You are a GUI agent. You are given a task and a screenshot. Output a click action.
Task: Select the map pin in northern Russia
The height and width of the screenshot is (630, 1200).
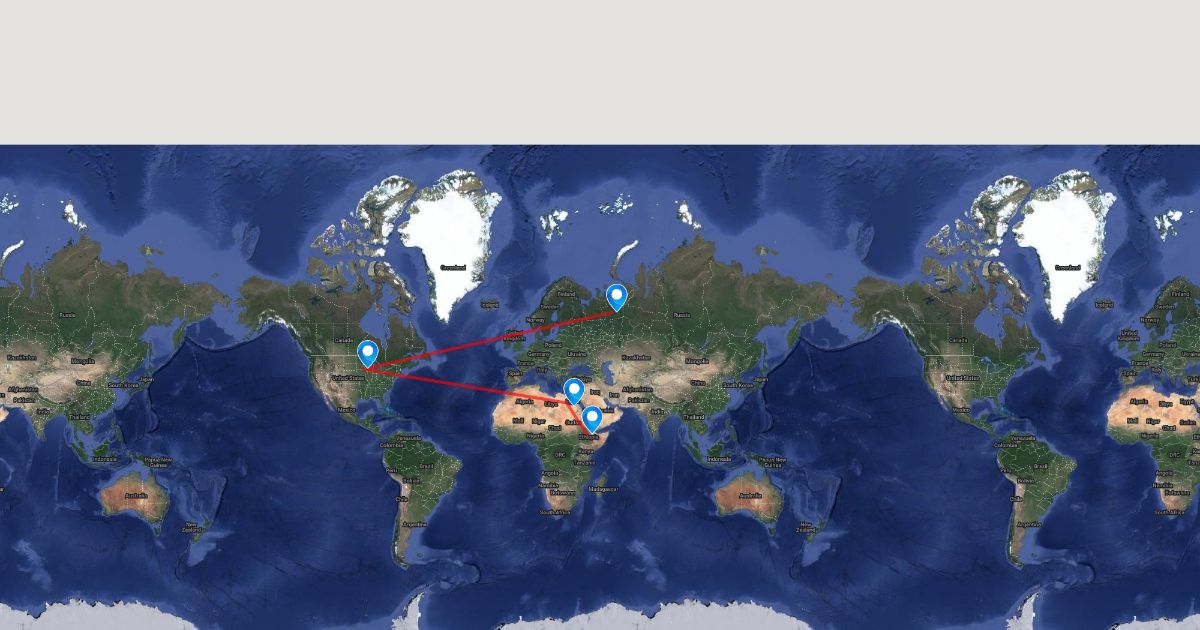[x=617, y=297]
